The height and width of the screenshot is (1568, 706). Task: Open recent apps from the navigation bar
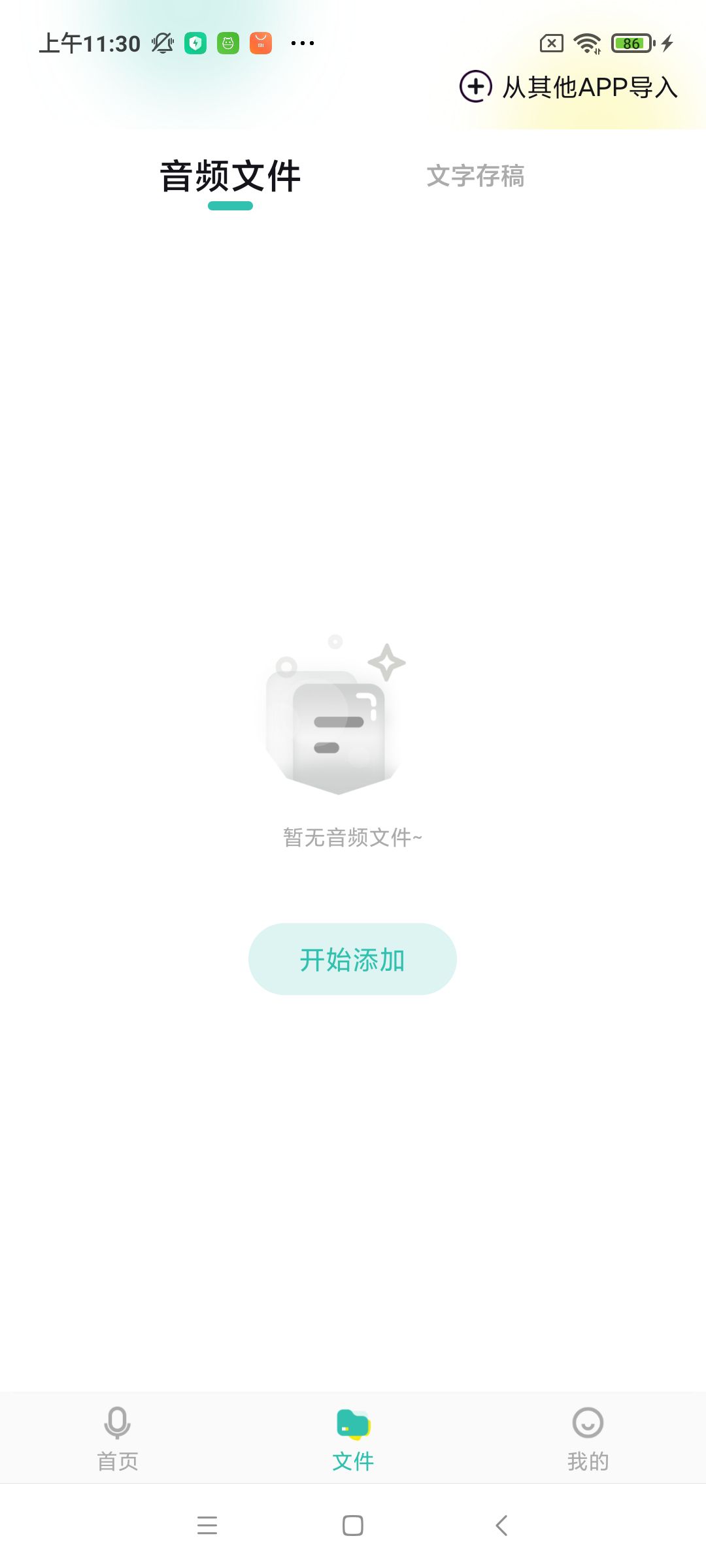click(x=207, y=1526)
